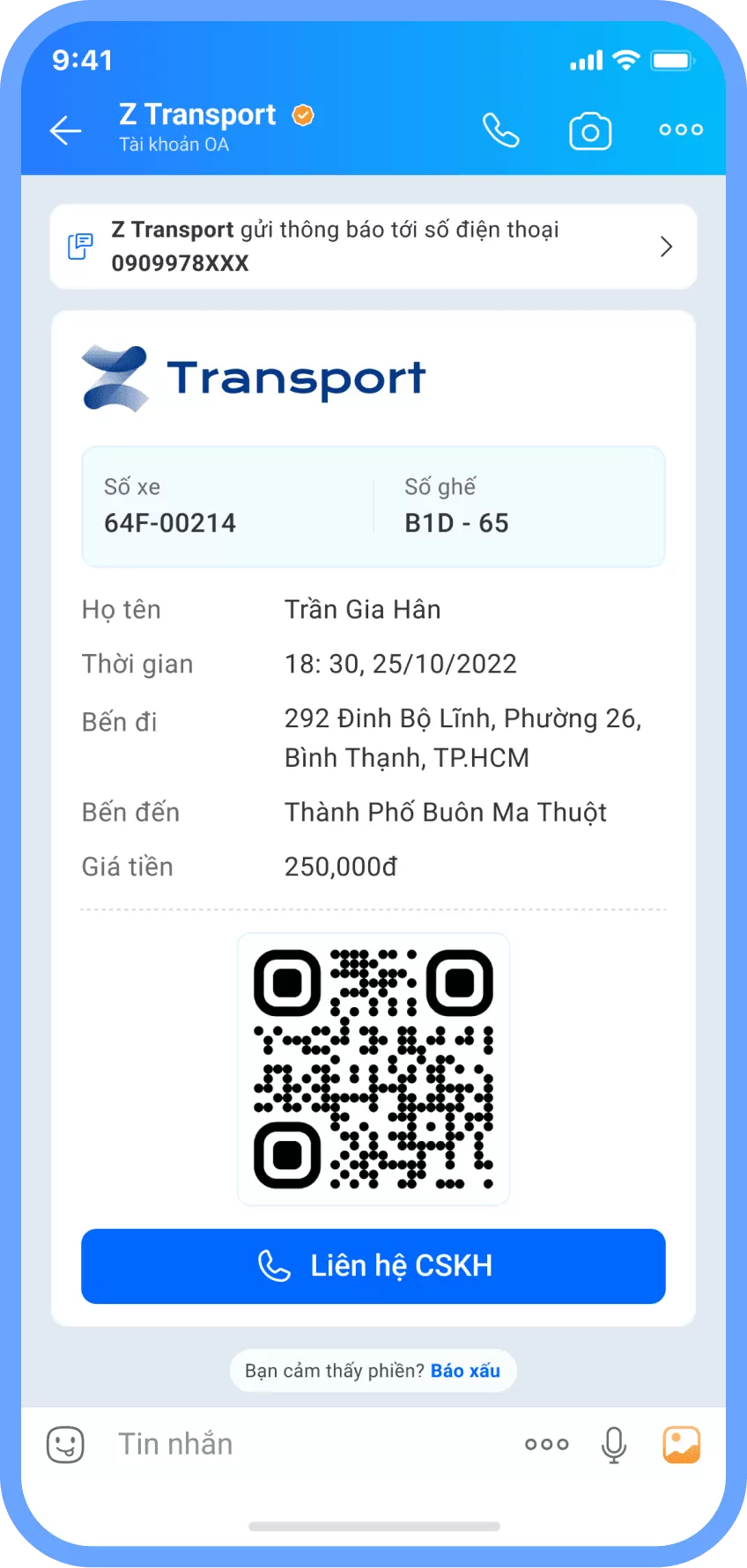Viewport: 747px width, 1568px height.
Task: Tap the Wi-Fi indicator in the status bar
Action: click(x=626, y=60)
